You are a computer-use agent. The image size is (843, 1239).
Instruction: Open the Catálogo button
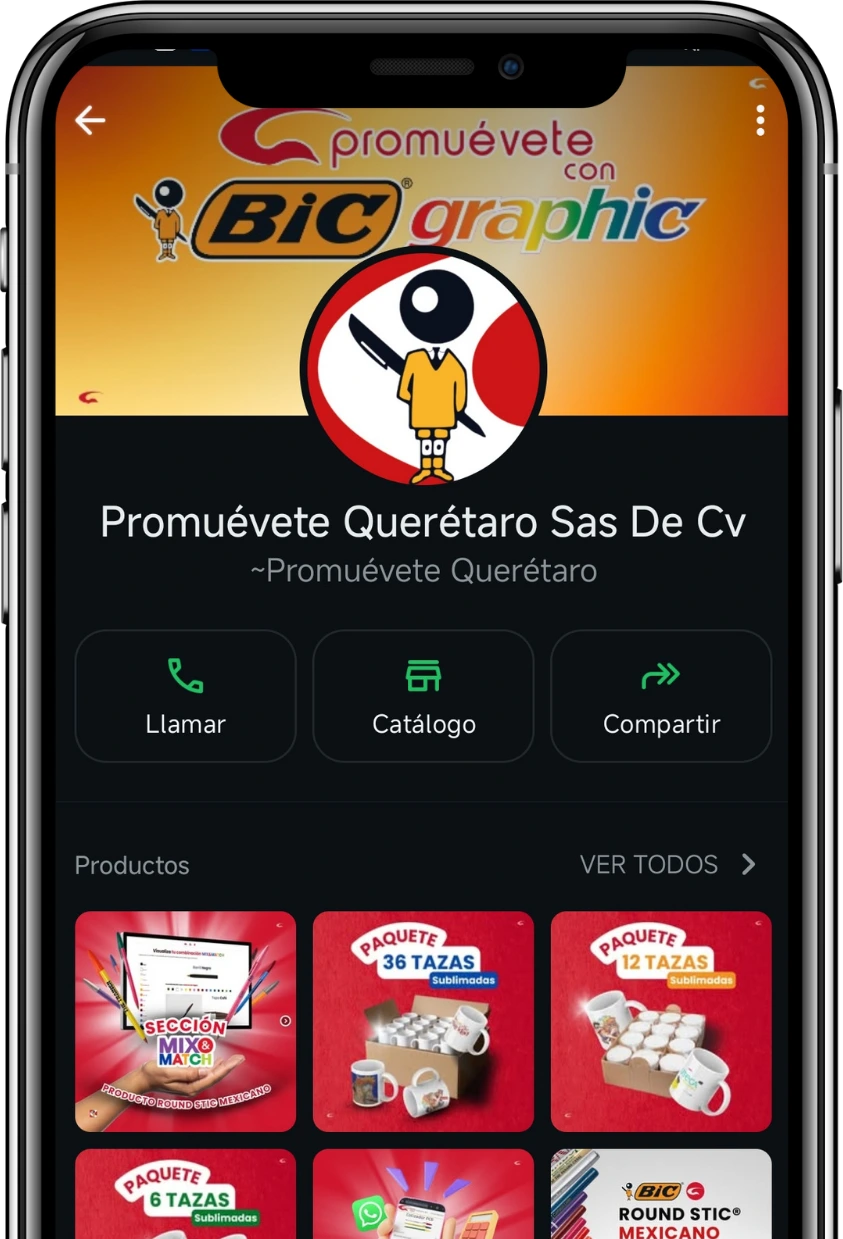pos(423,696)
